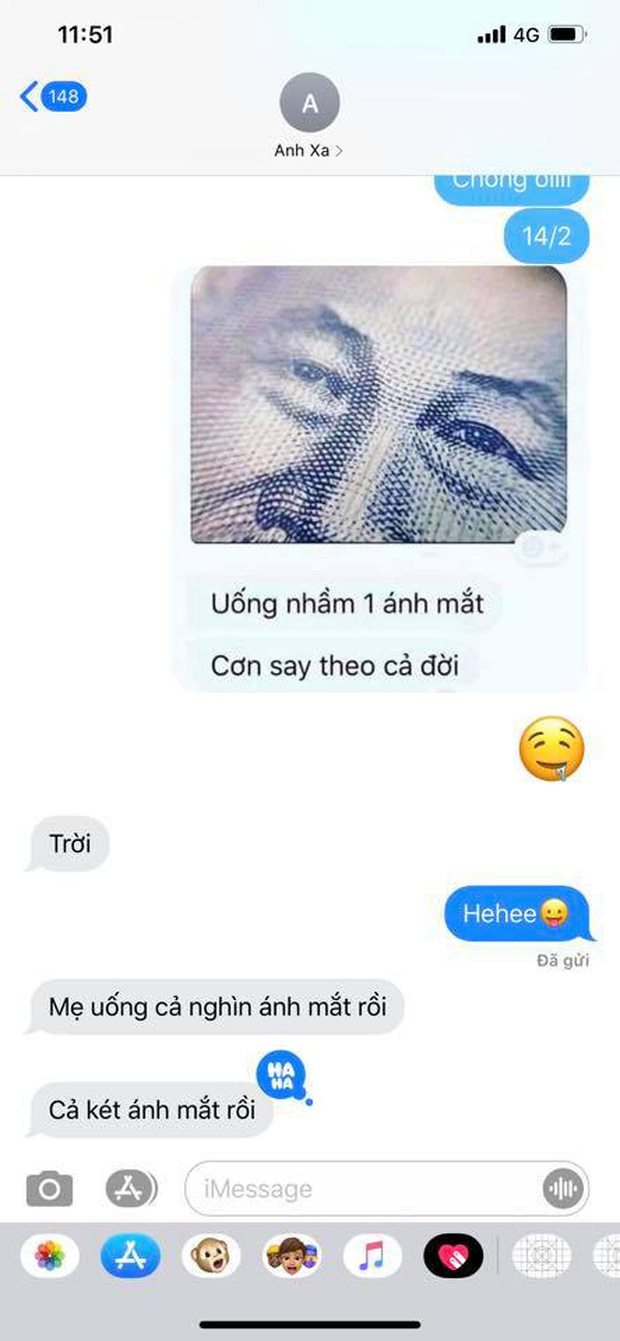
Task: Open the Photos iMessage app
Action: 50,1256
